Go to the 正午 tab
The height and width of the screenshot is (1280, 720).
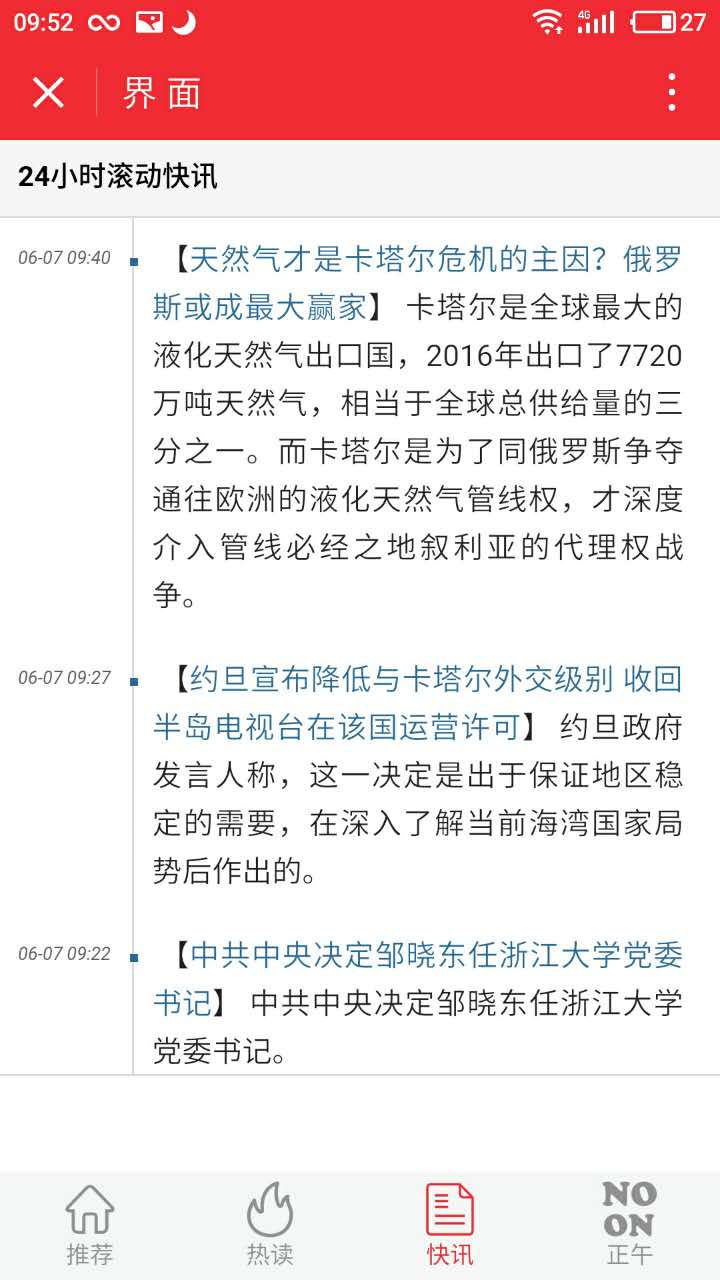[629, 1224]
